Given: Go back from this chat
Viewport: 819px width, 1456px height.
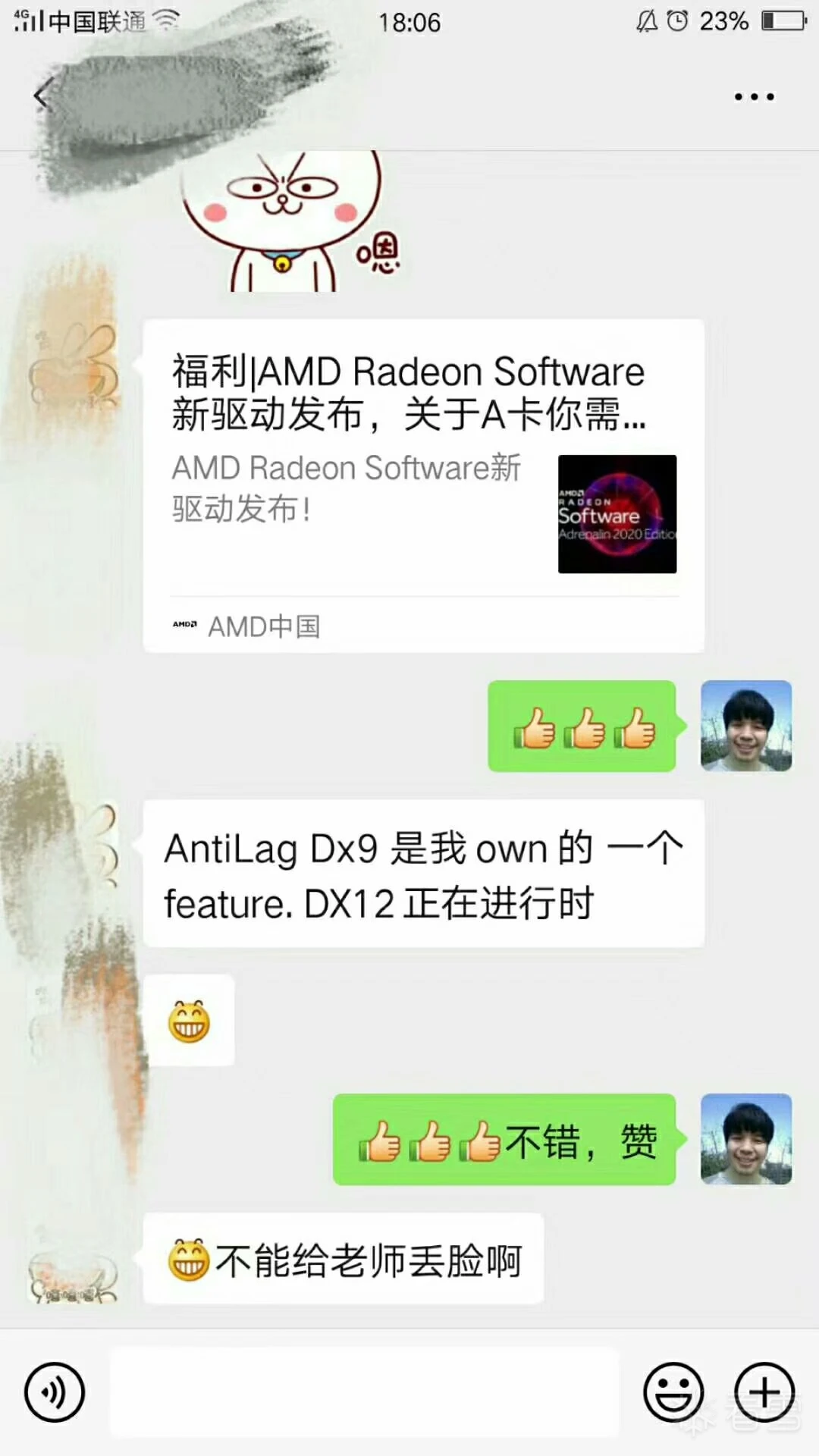Looking at the screenshot, I should click(43, 96).
